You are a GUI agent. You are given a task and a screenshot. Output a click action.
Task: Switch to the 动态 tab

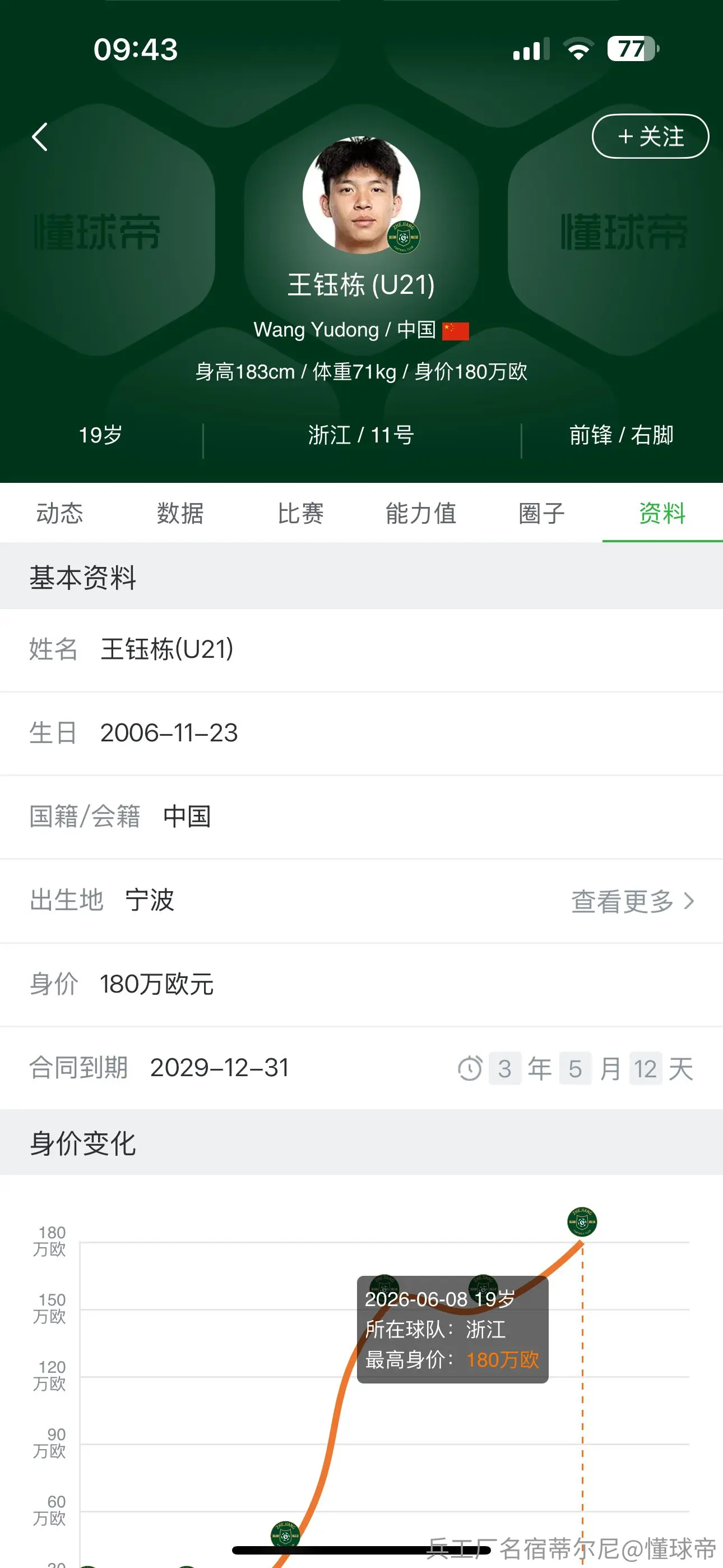[59, 513]
